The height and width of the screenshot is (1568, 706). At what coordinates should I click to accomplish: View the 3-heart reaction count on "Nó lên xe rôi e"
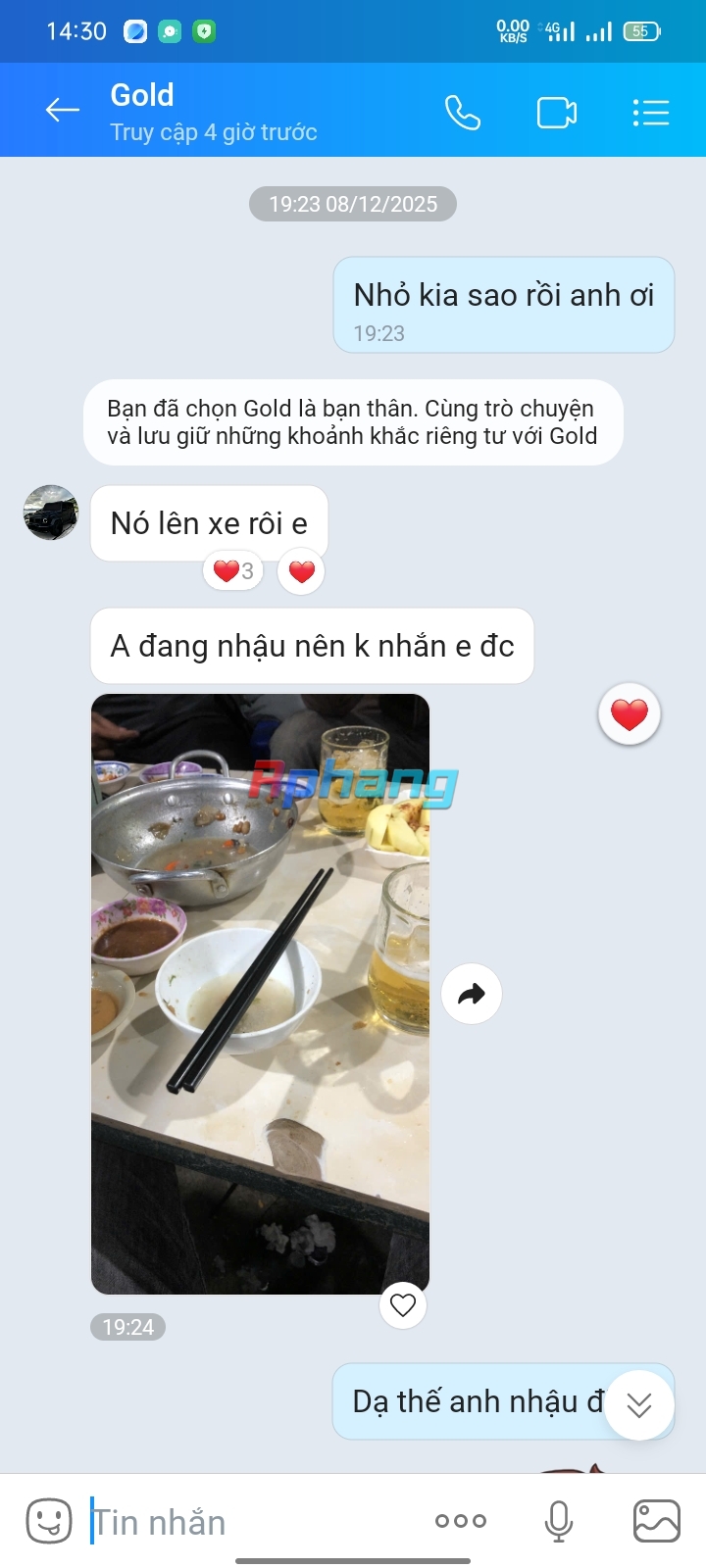coord(233,570)
